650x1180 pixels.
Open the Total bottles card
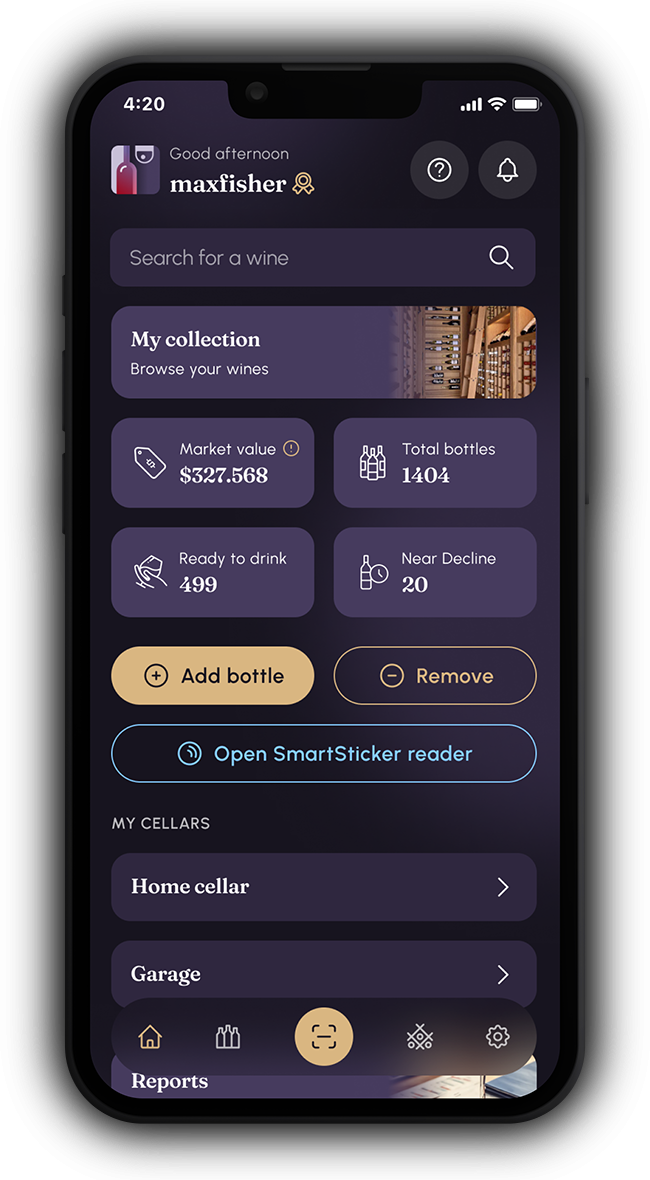coord(434,463)
